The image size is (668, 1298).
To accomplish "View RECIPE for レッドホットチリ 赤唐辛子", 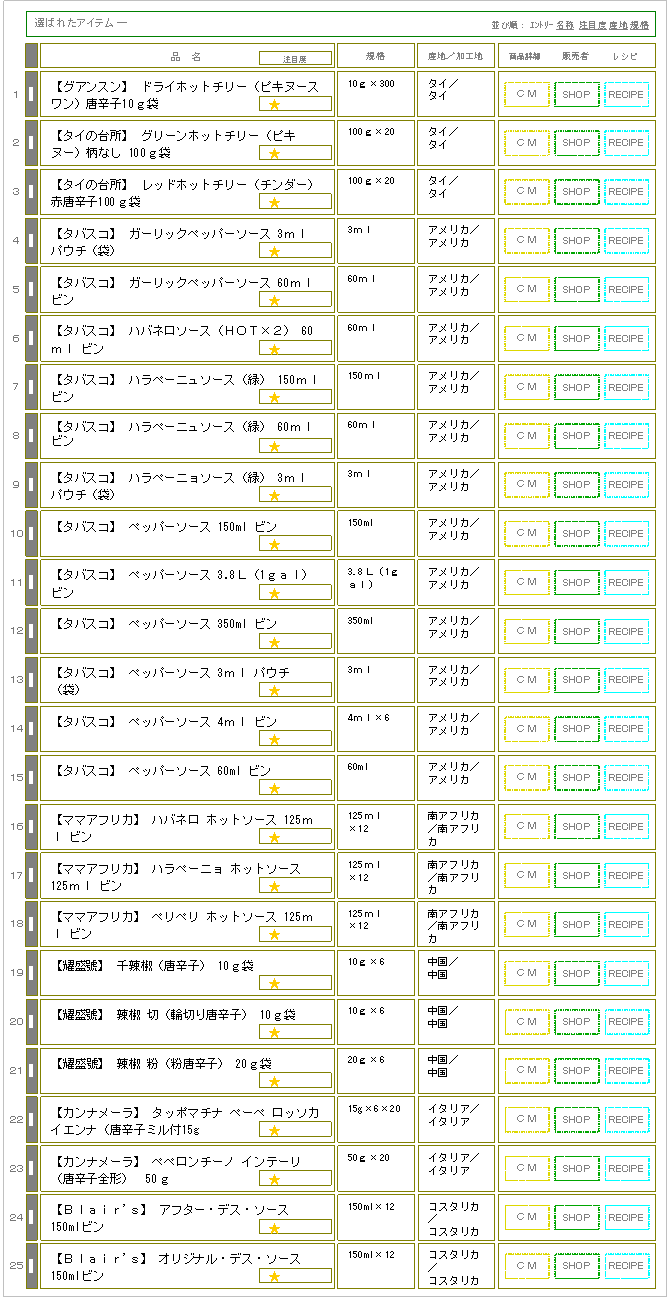I will pos(626,192).
